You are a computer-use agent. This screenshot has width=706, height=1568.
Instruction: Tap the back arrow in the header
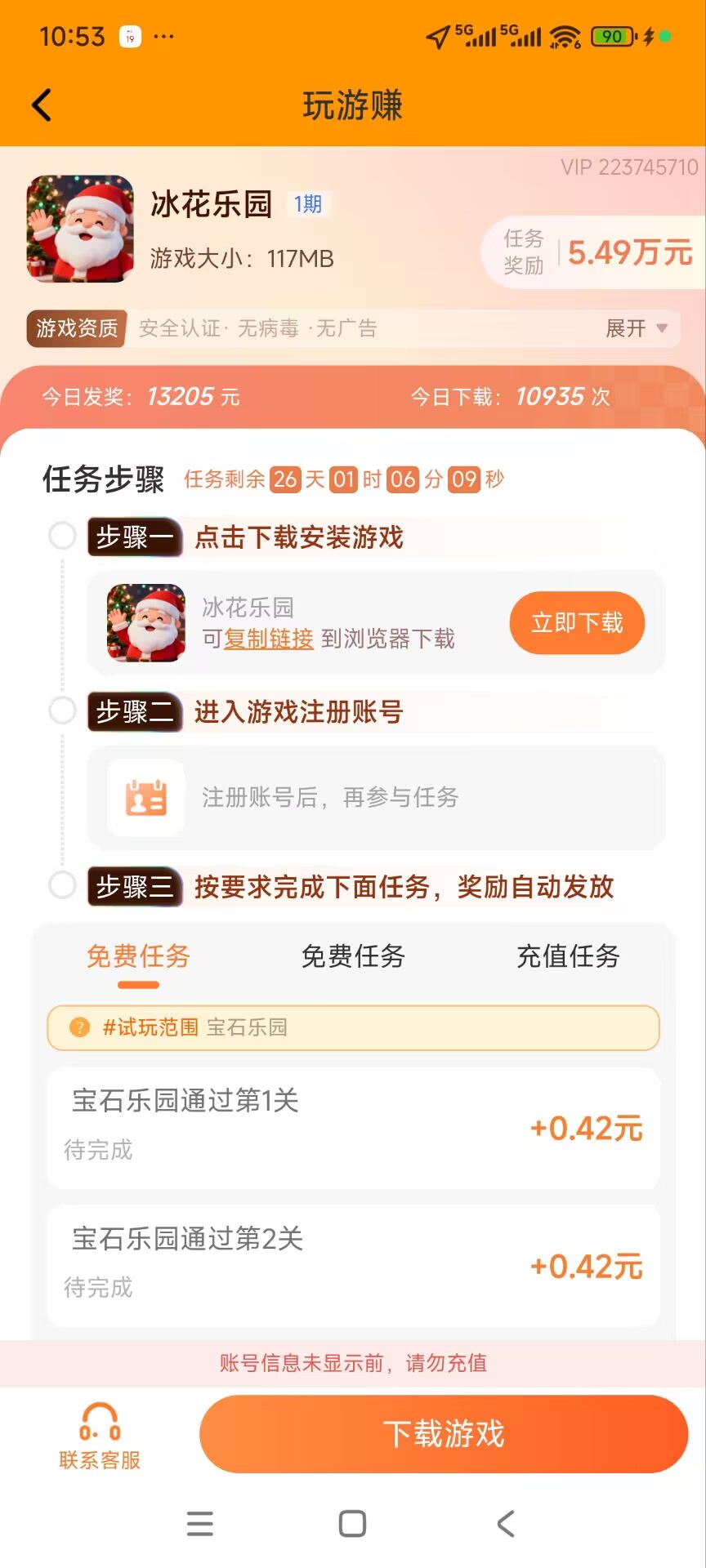click(42, 105)
